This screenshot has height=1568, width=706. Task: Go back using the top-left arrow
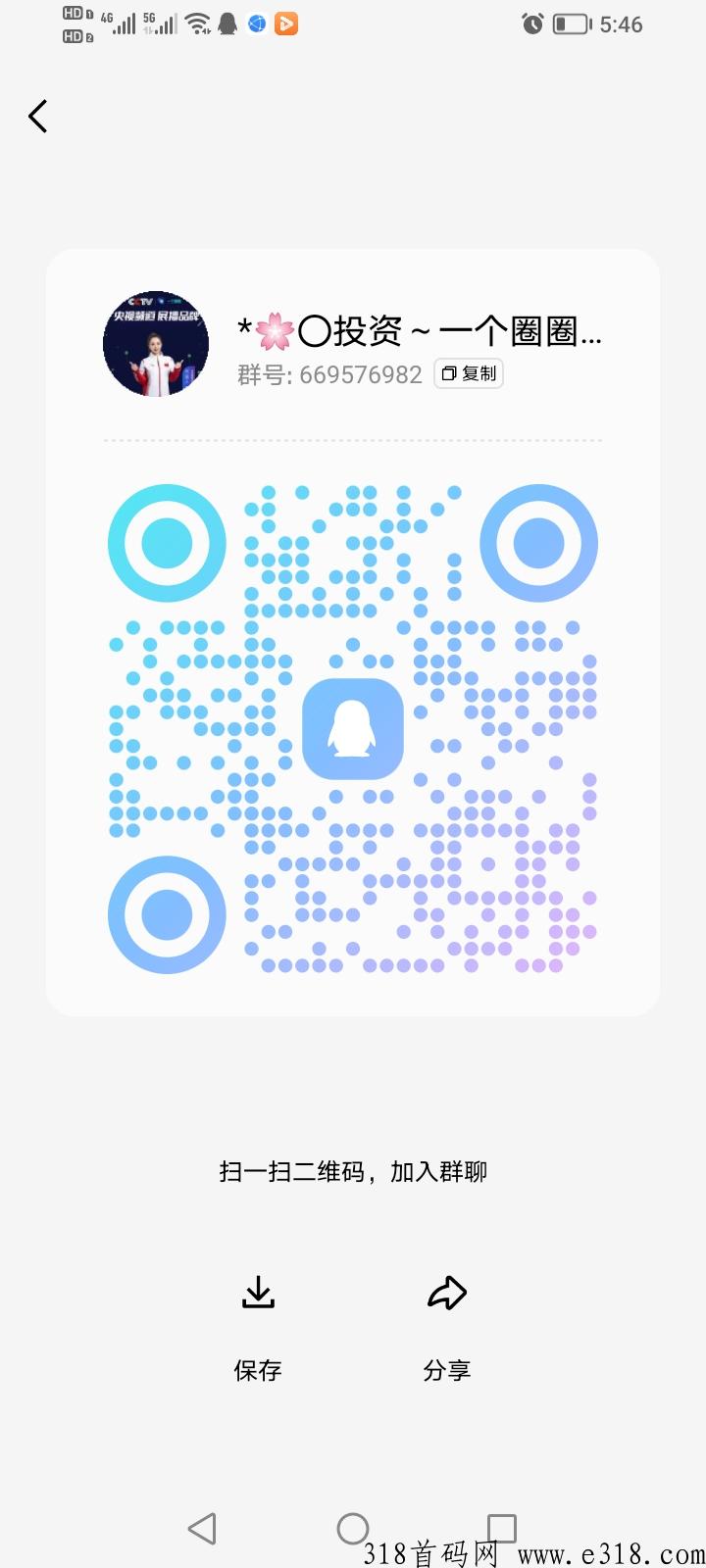click(x=38, y=117)
